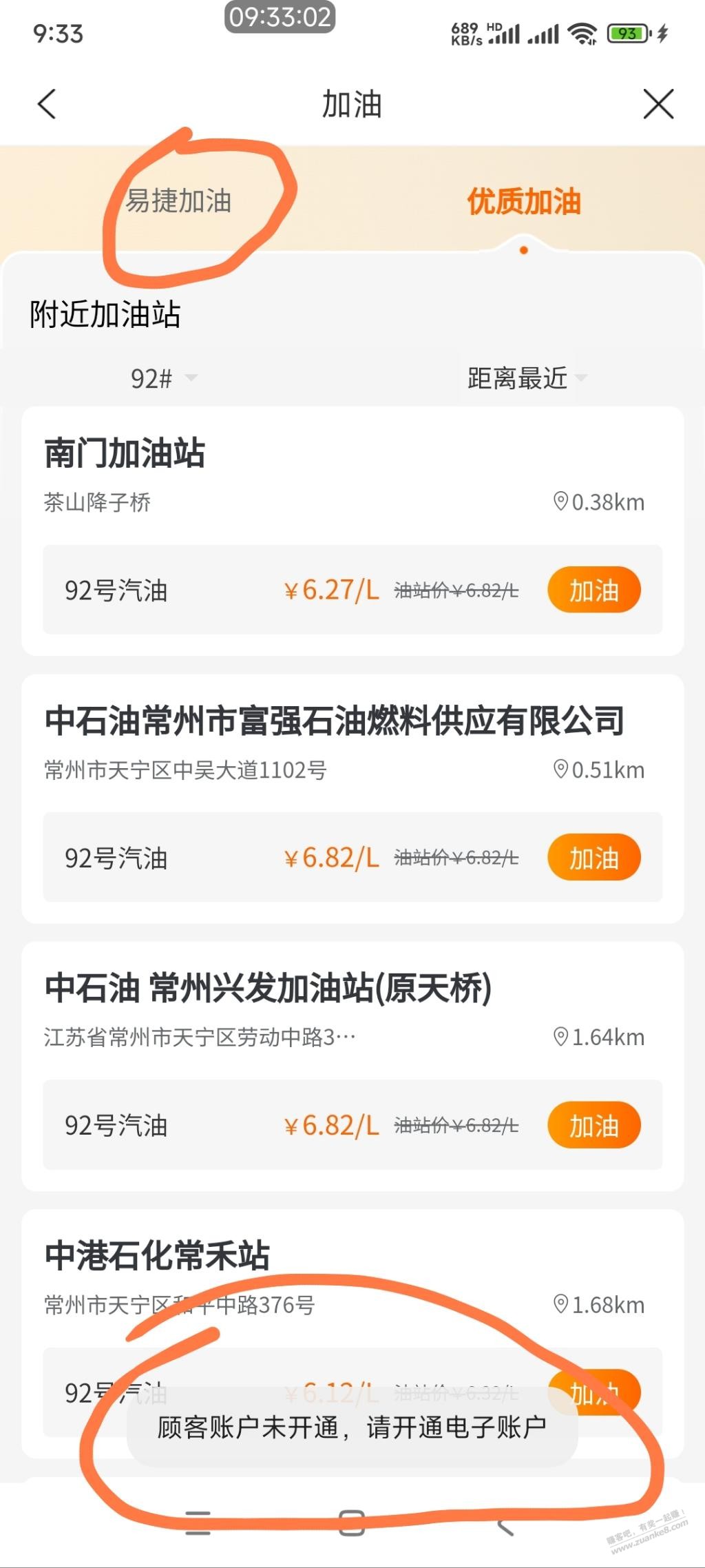Switch to the 易捷加油 tab
This screenshot has height=1568, width=705.
click(178, 201)
